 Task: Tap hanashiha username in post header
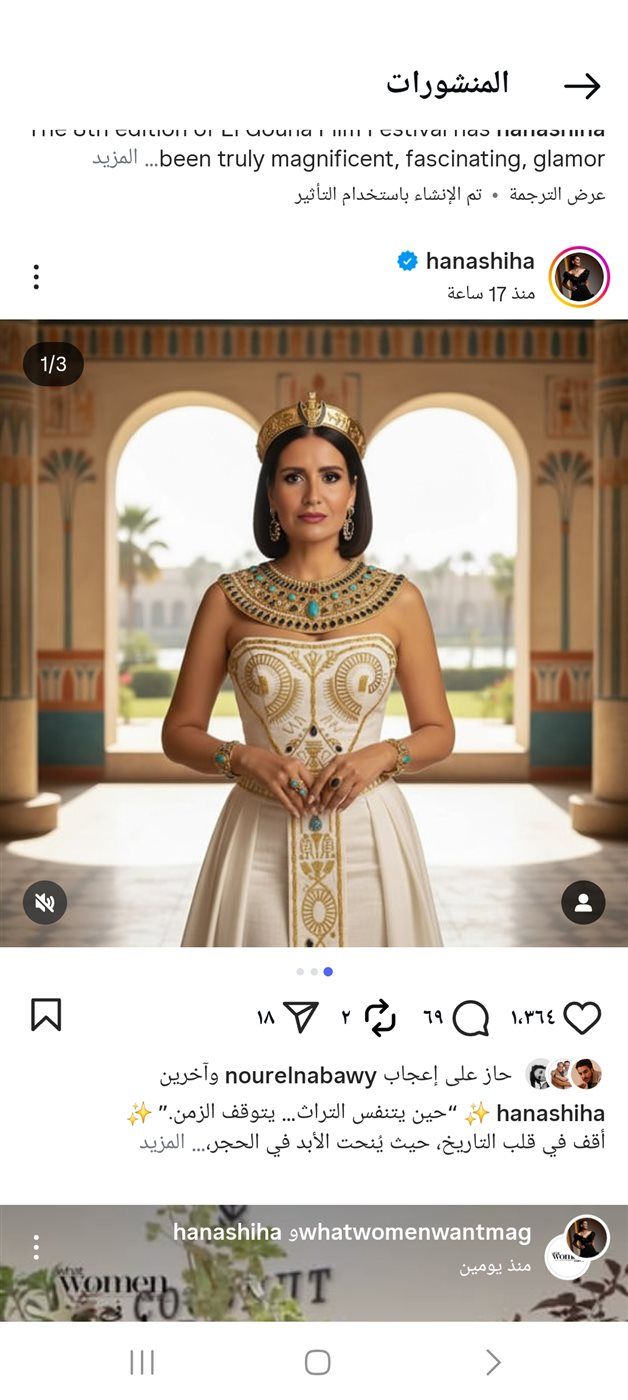(x=480, y=262)
